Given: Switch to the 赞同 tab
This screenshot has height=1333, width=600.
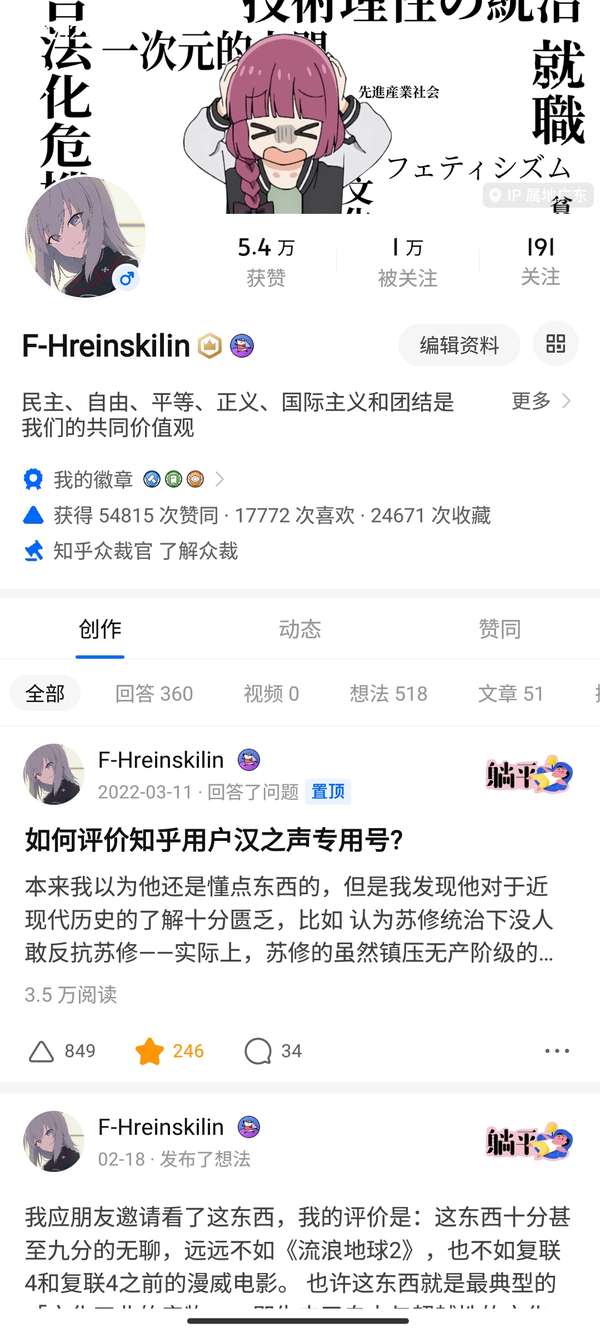Looking at the screenshot, I should (x=500, y=629).
